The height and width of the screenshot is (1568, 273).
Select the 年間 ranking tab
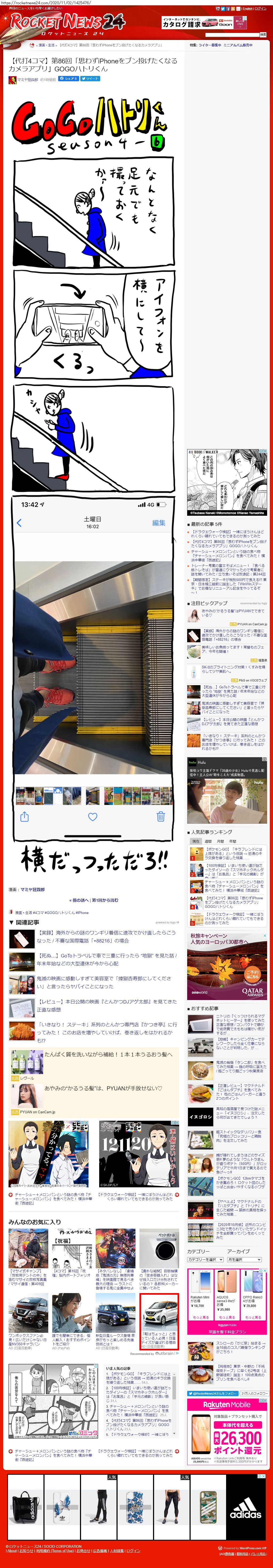click(233, 842)
